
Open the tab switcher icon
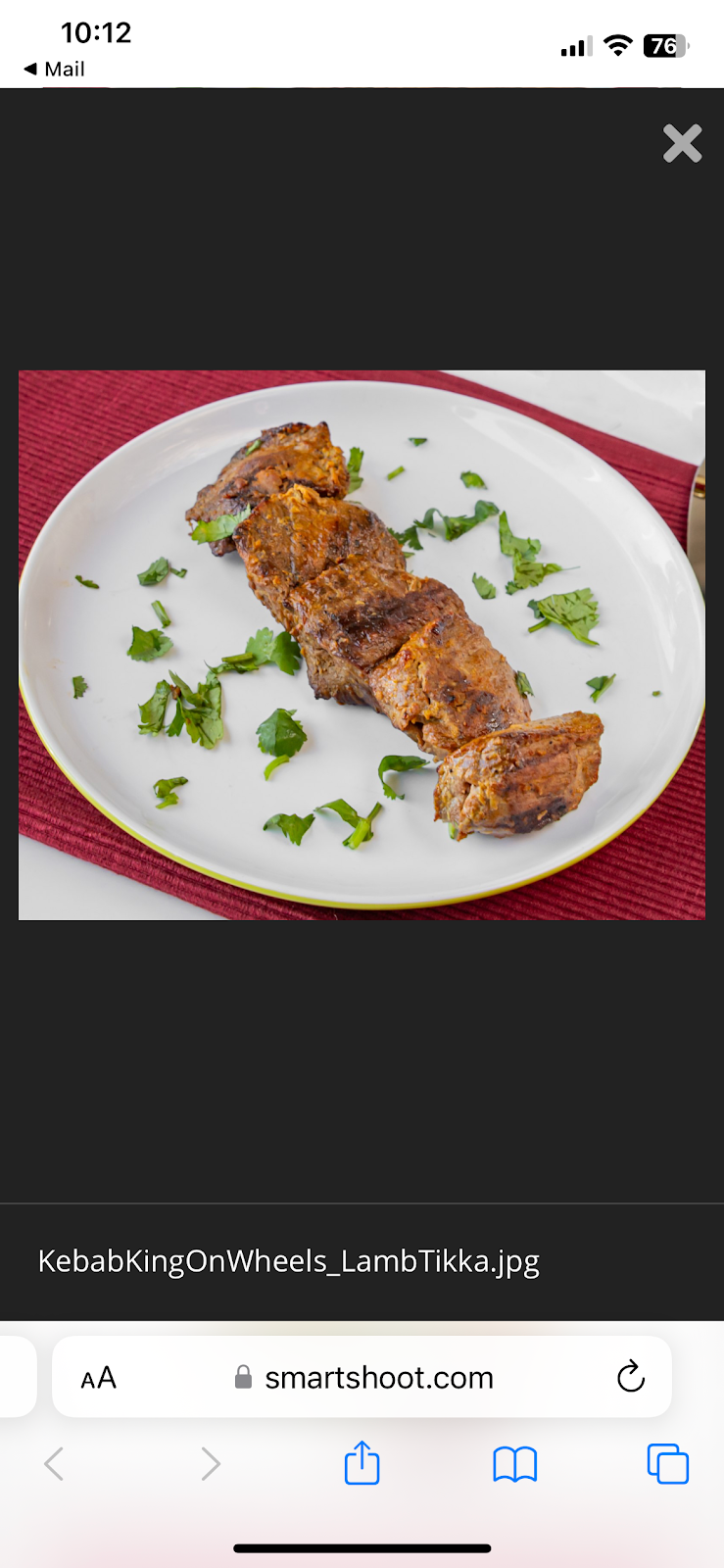(667, 1463)
